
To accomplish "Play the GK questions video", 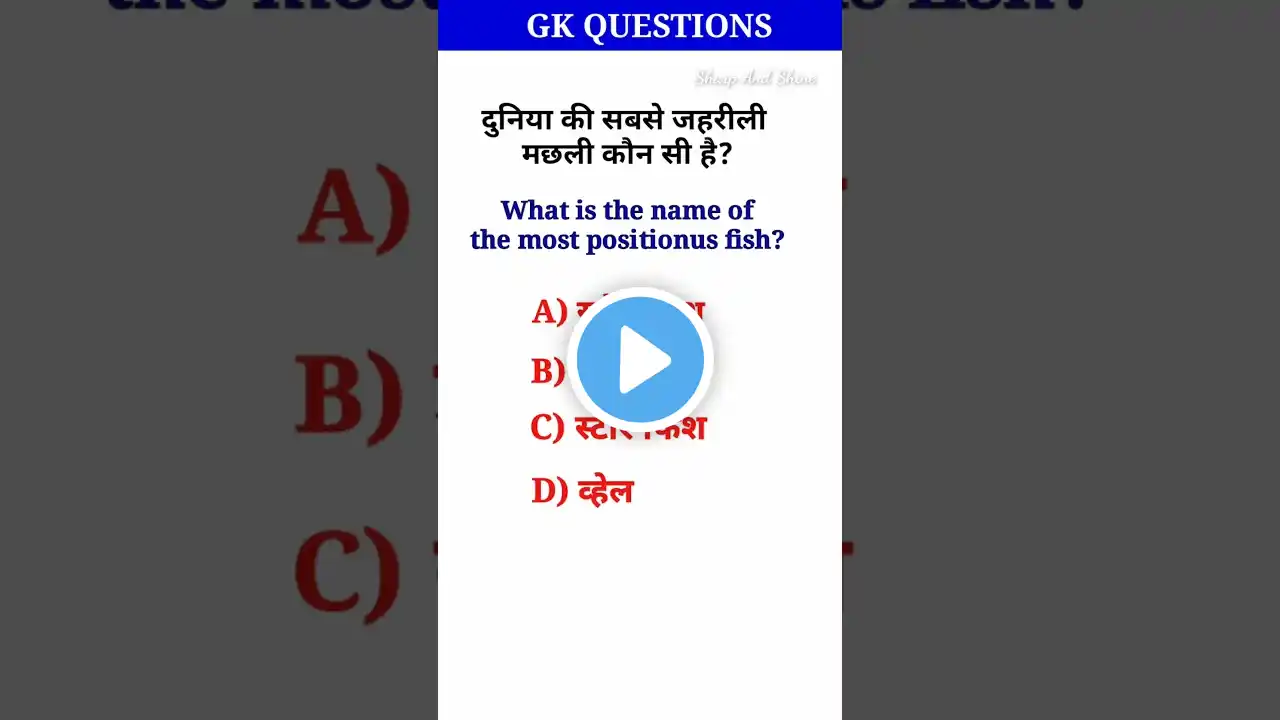I will tap(640, 359).
